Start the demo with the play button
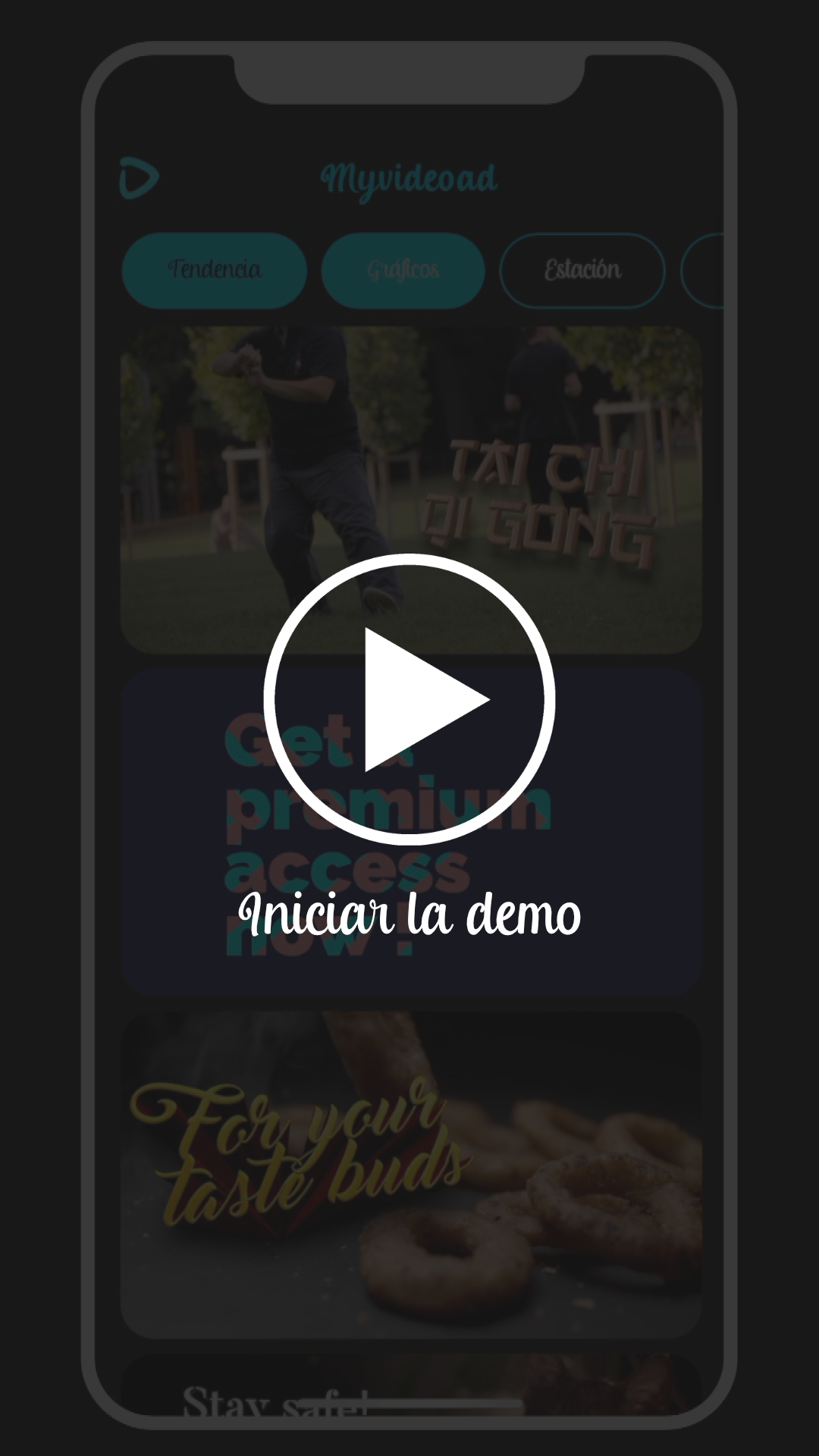This screenshot has width=819, height=1456. pos(409,699)
